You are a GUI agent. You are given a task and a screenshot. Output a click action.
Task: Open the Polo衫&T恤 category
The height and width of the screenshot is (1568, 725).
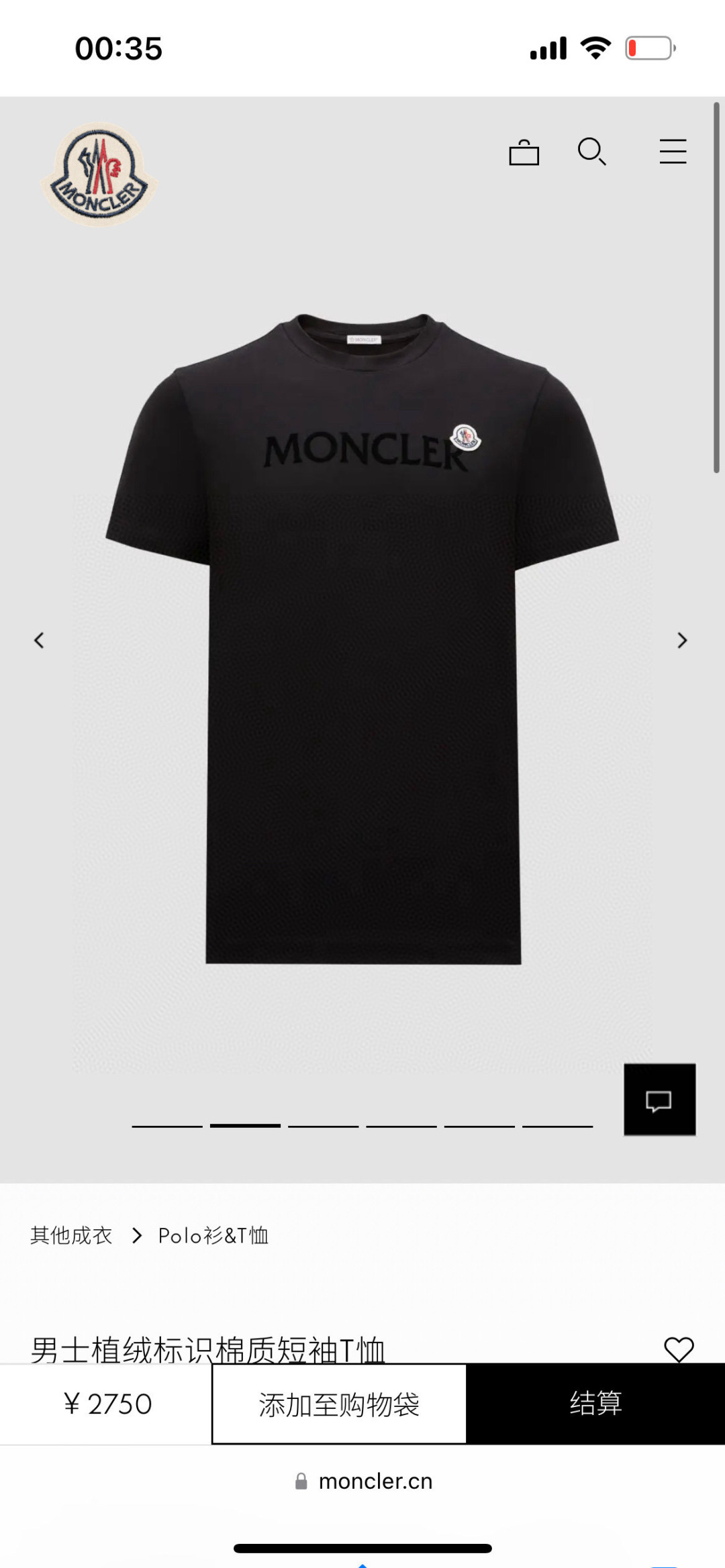[213, 1235]
